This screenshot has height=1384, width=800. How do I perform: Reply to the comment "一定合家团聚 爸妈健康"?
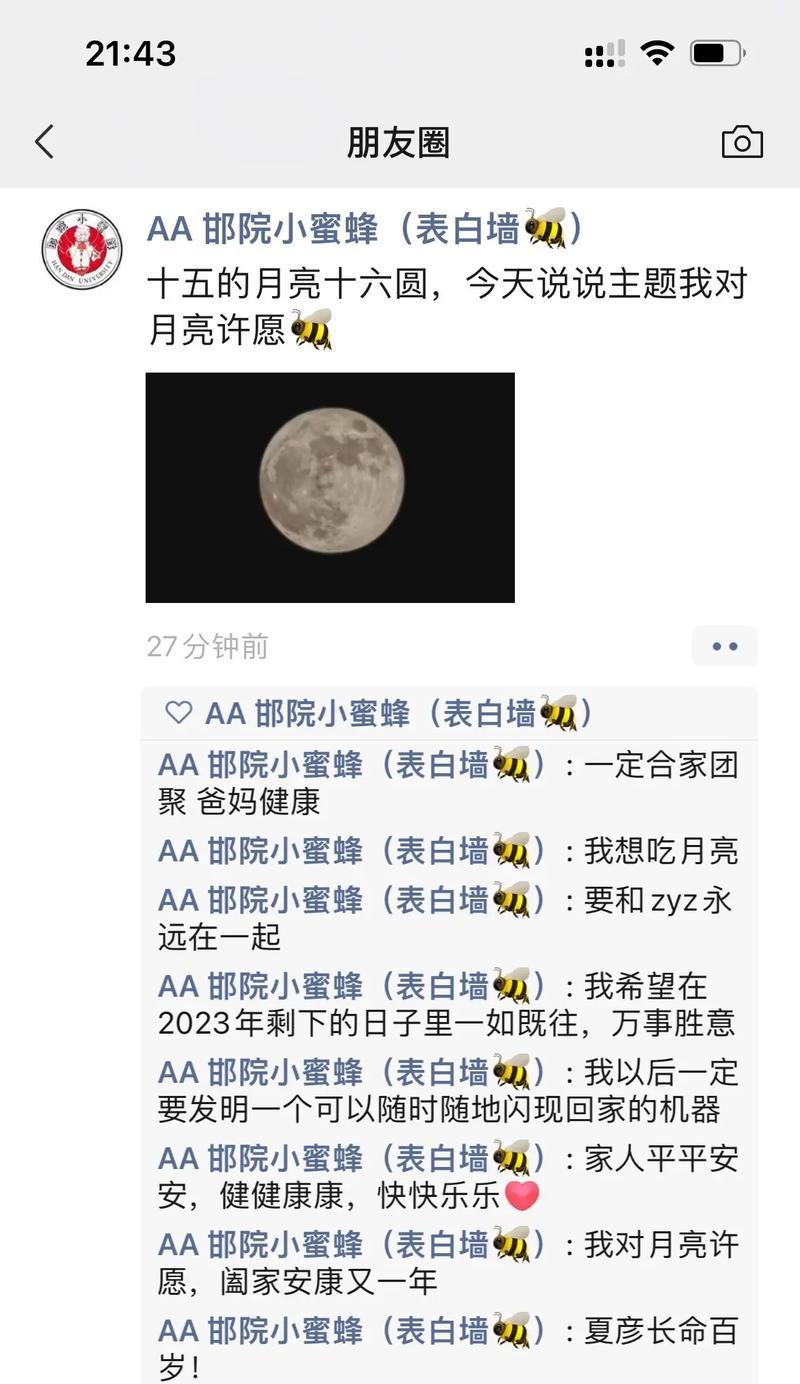click(447, 783)
